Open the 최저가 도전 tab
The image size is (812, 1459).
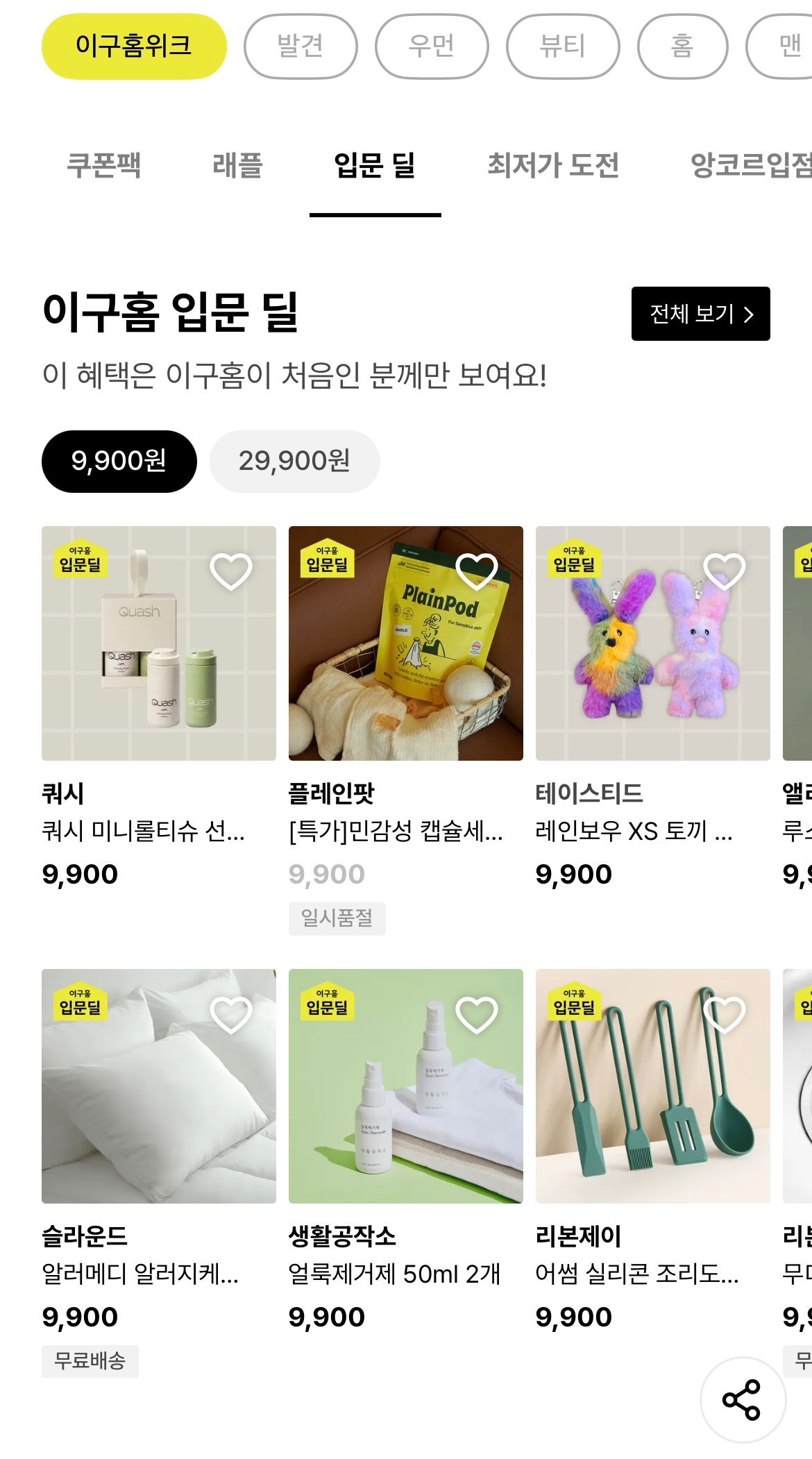click(x=553, y=165)
